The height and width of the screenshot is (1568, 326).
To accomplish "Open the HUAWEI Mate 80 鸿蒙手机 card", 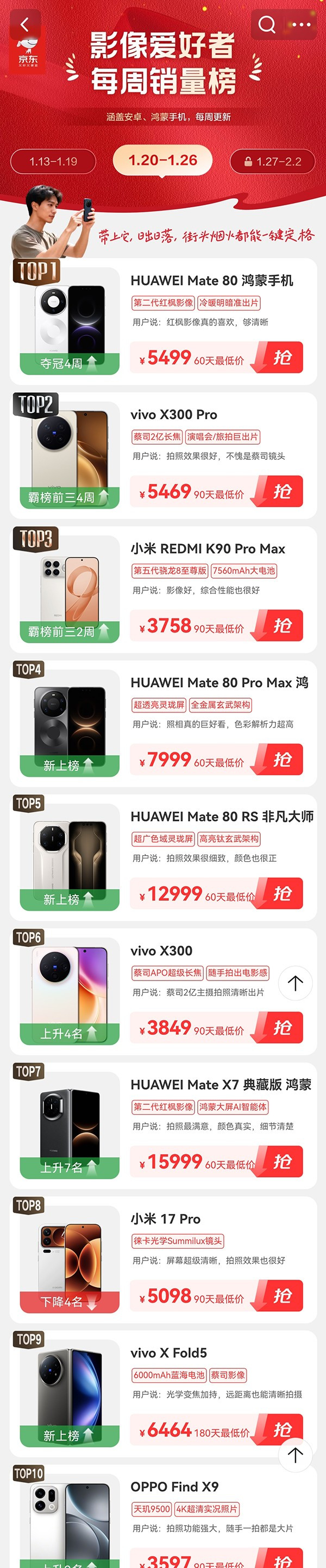I will (211, 281).
